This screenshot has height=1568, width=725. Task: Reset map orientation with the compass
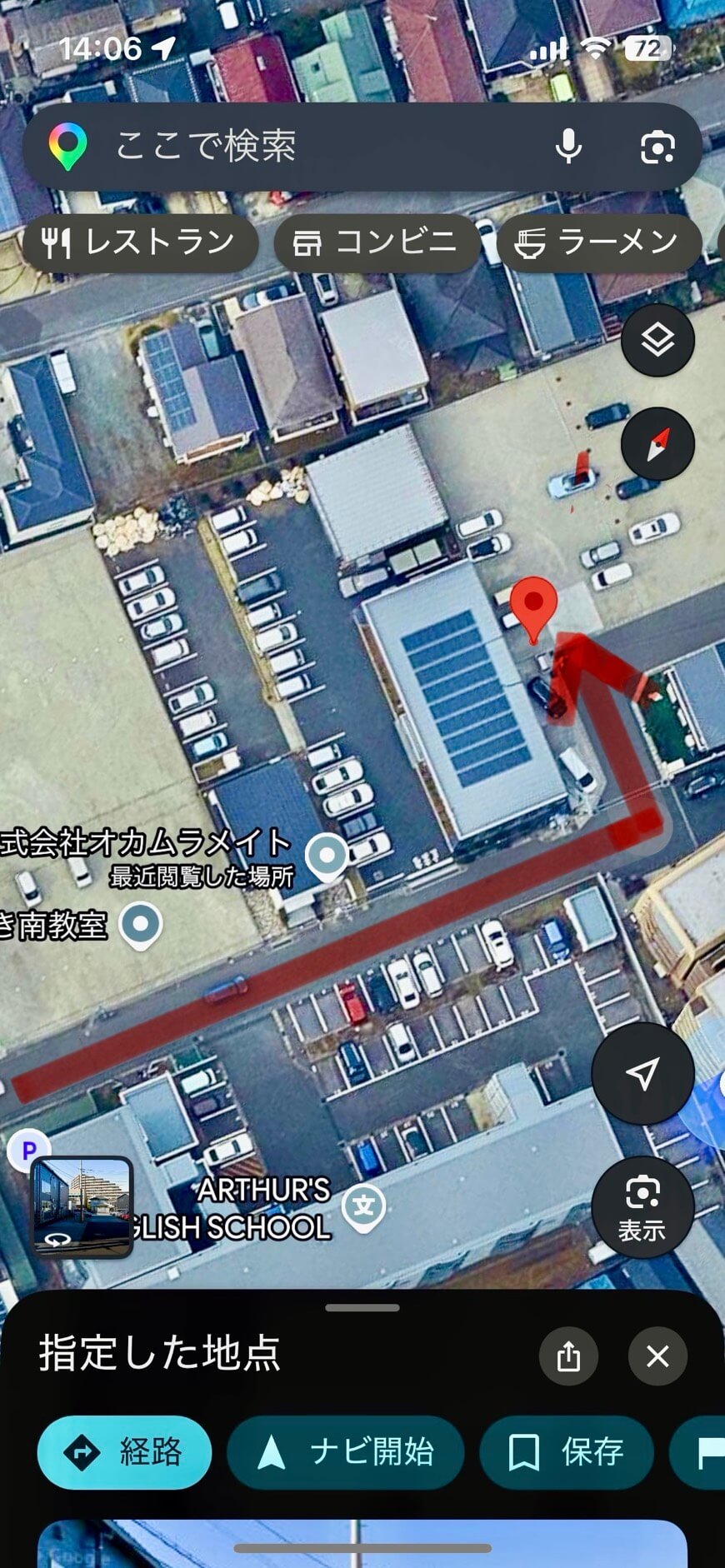657,444
